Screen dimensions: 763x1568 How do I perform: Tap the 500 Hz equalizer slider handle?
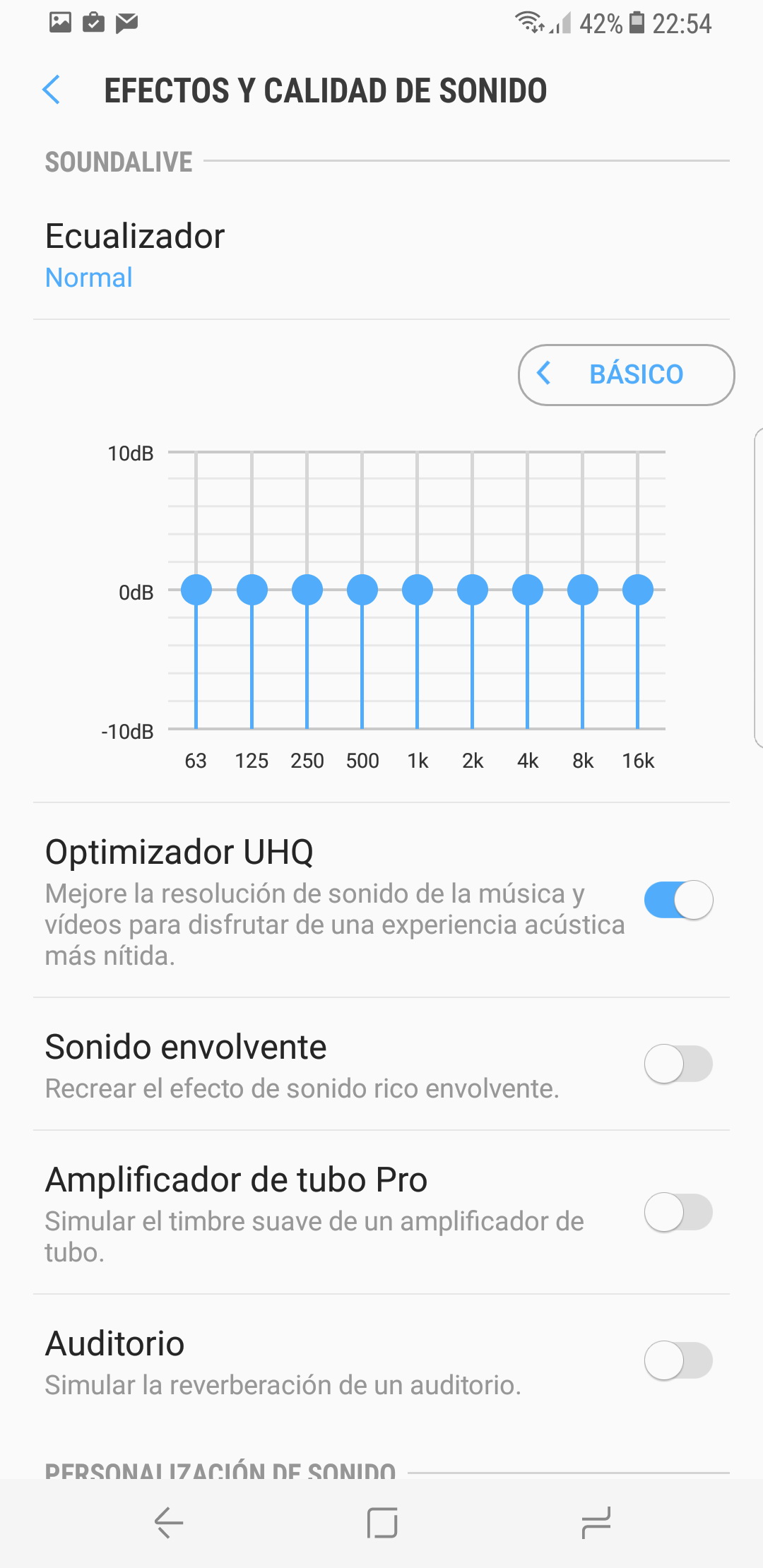pos(362,590)
